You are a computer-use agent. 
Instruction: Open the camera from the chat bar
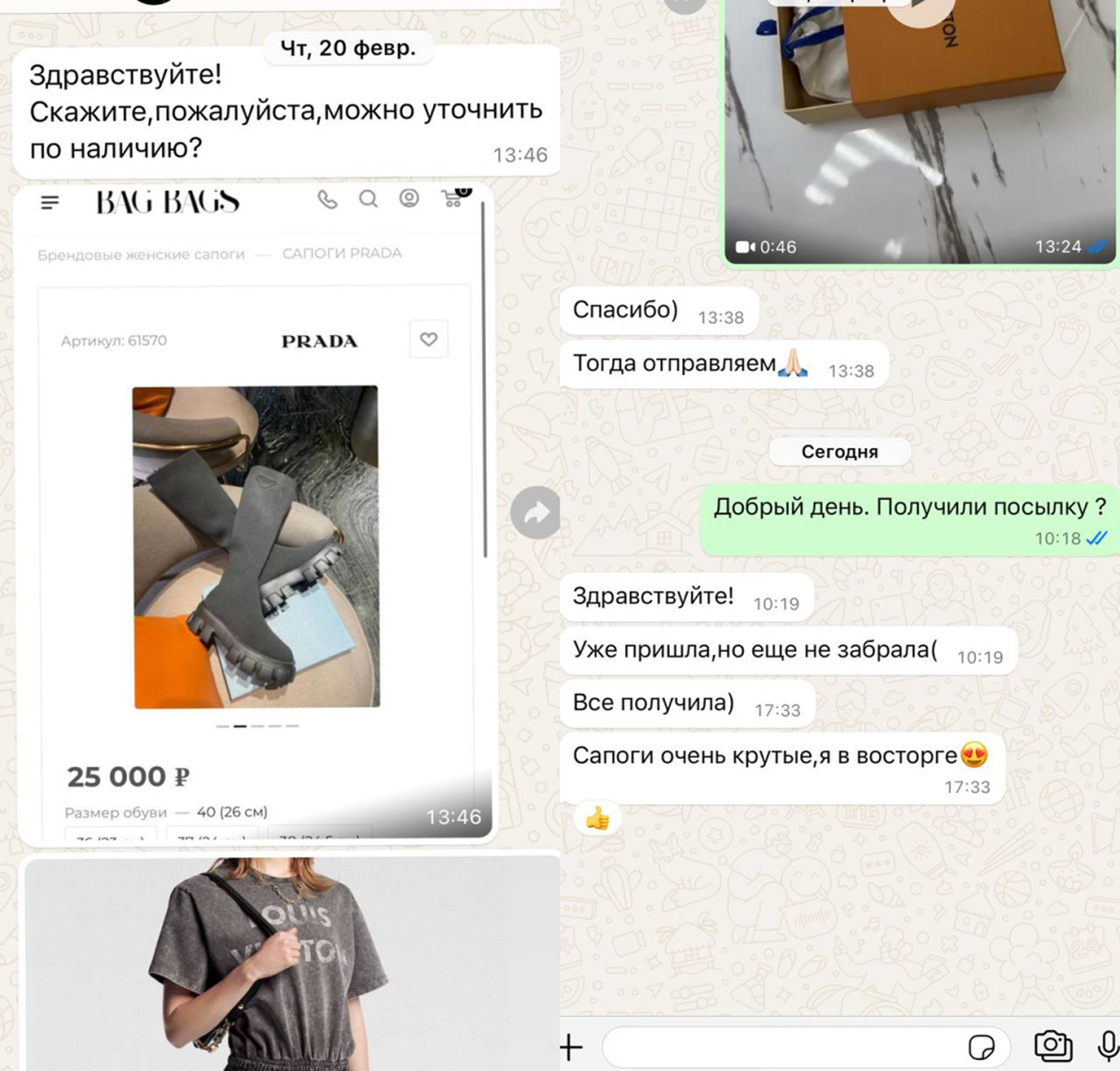(x=1053, y=1046)
